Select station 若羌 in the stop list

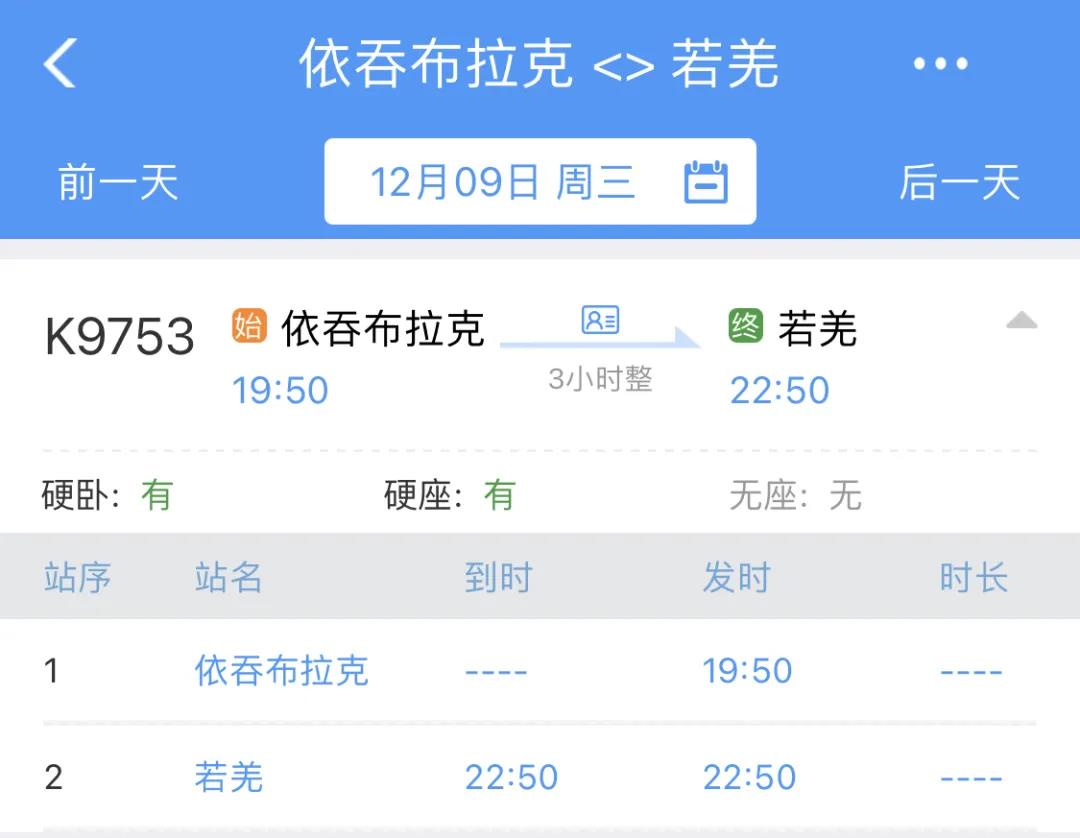[229, 777]
